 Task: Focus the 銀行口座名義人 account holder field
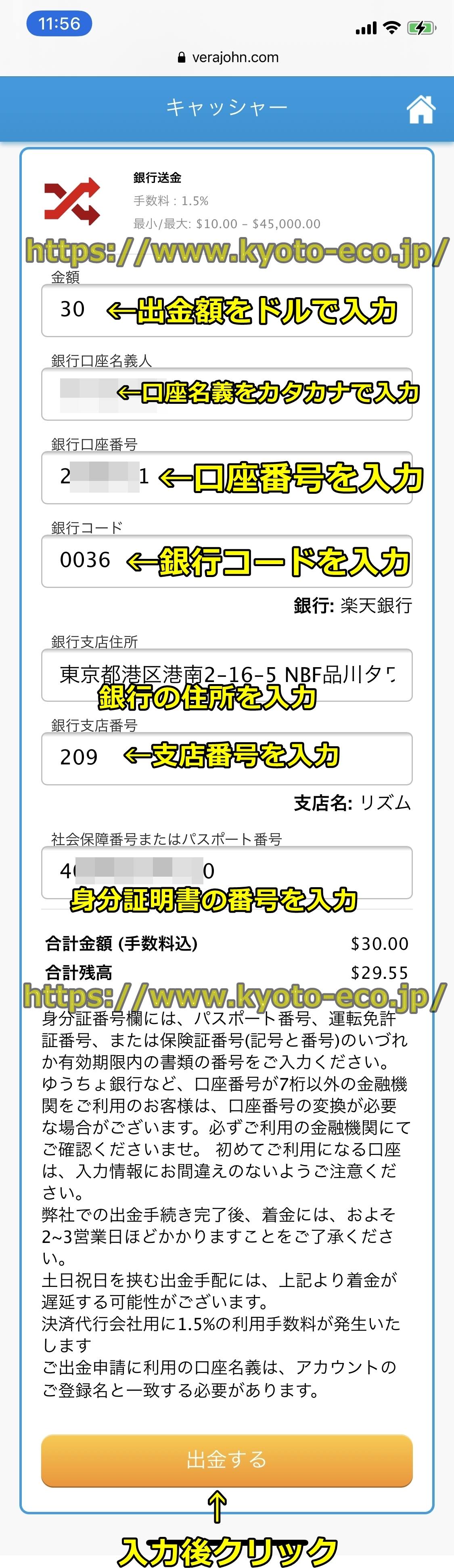click(x=226, y=394)
